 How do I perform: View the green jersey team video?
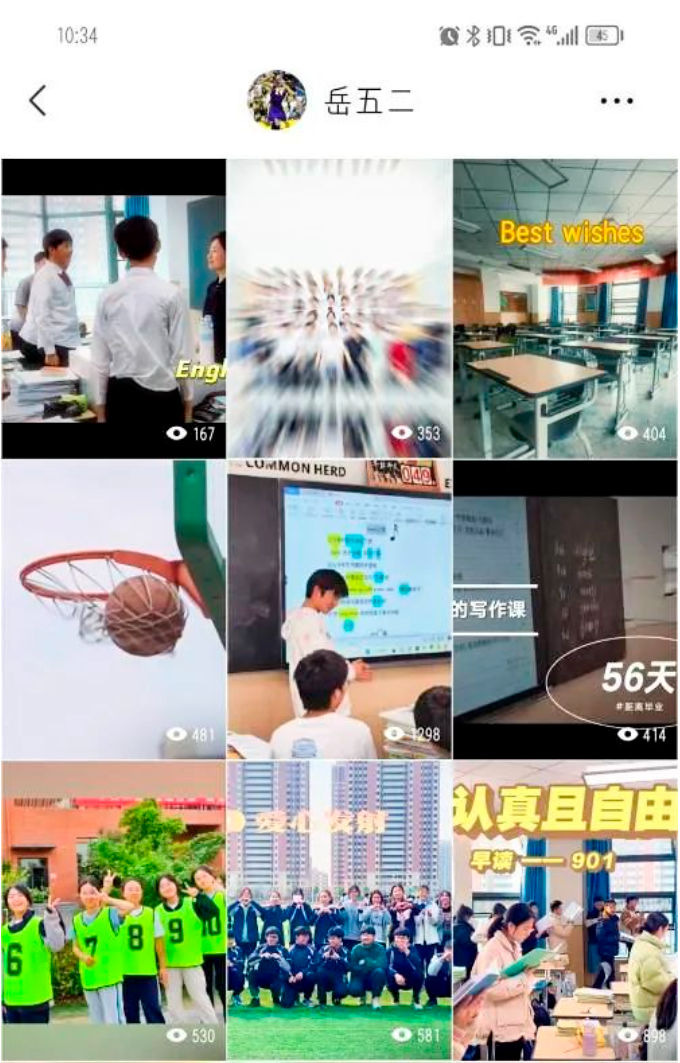(113, 909)
